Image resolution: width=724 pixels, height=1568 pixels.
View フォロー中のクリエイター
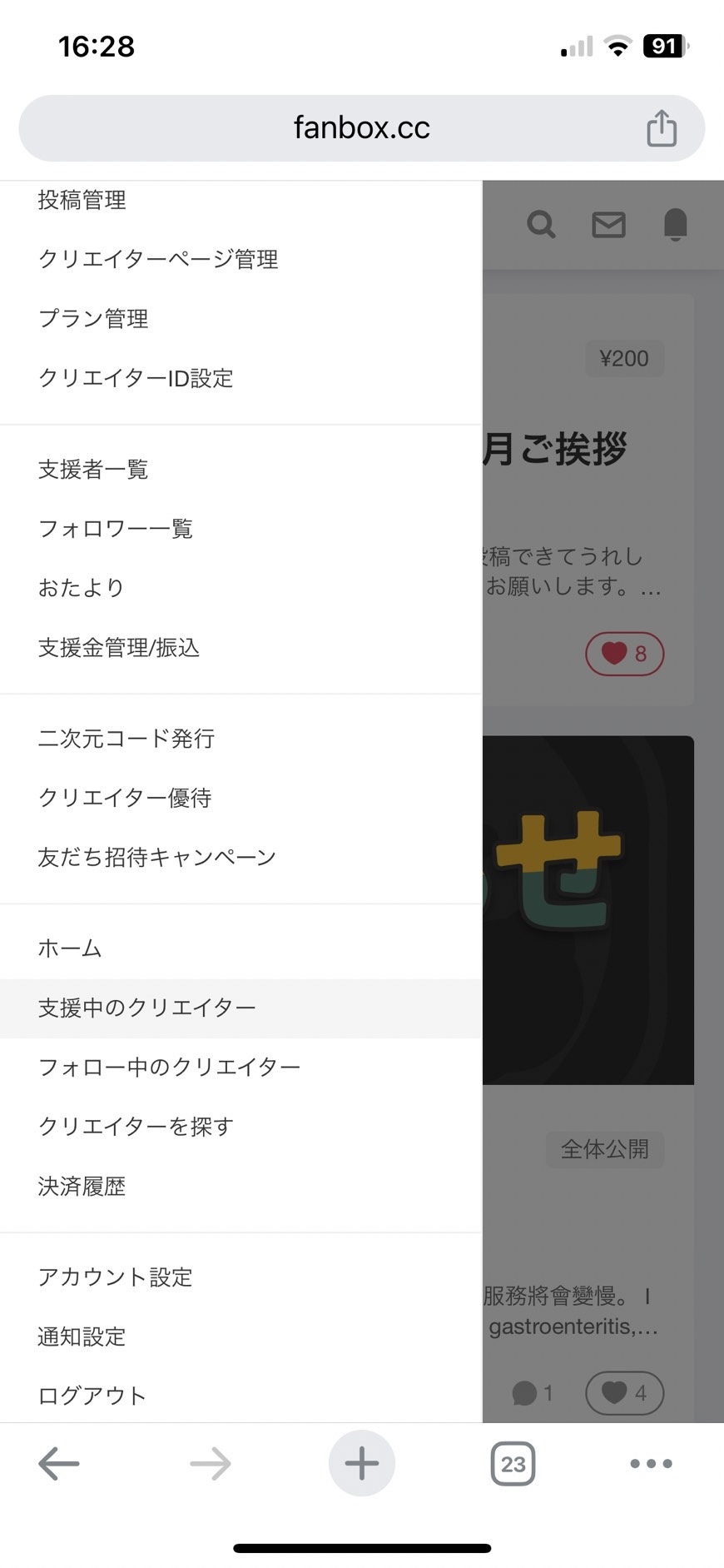(x=170, y=1067)
